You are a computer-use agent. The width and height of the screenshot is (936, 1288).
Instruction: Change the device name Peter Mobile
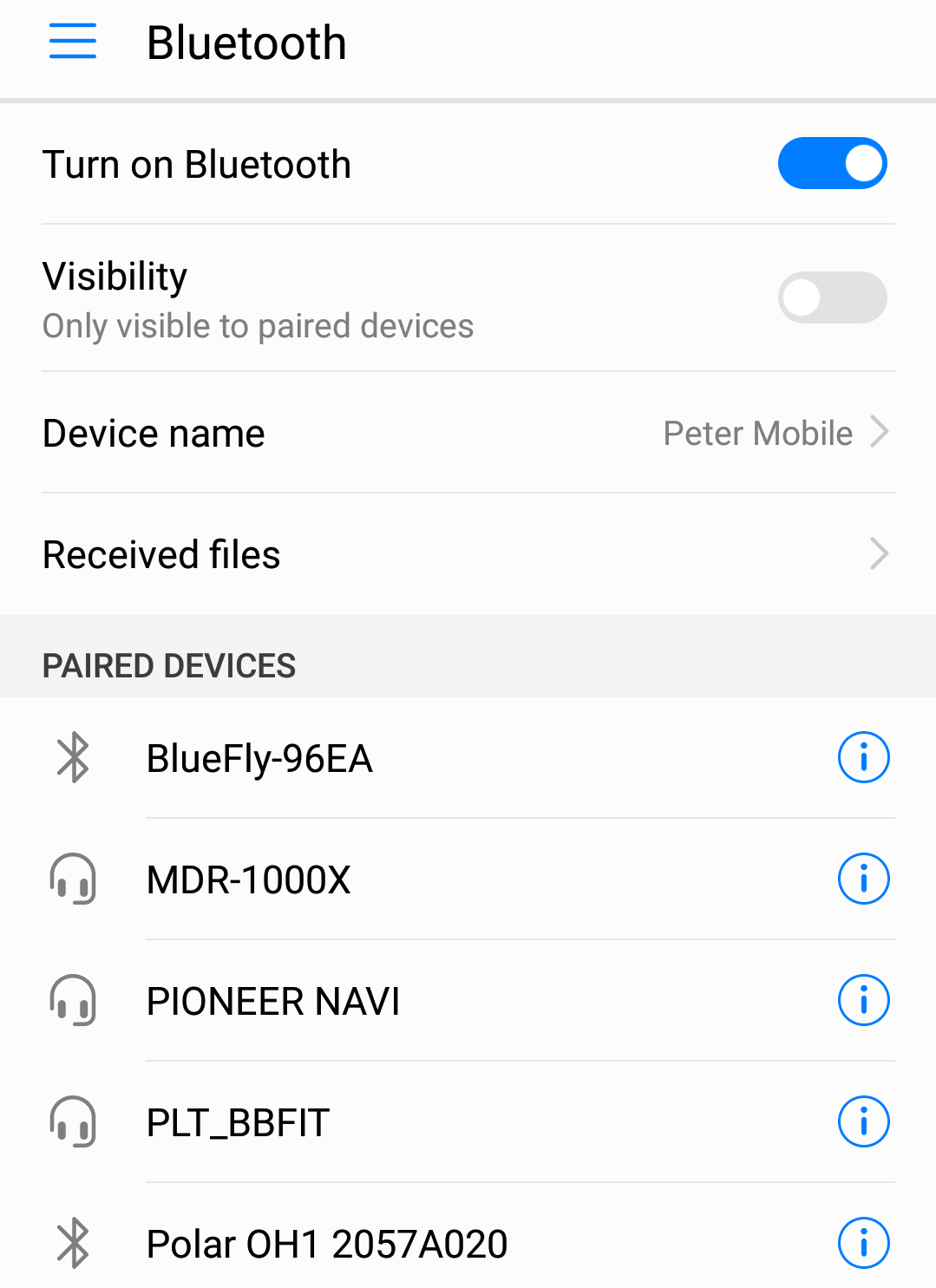756,432
